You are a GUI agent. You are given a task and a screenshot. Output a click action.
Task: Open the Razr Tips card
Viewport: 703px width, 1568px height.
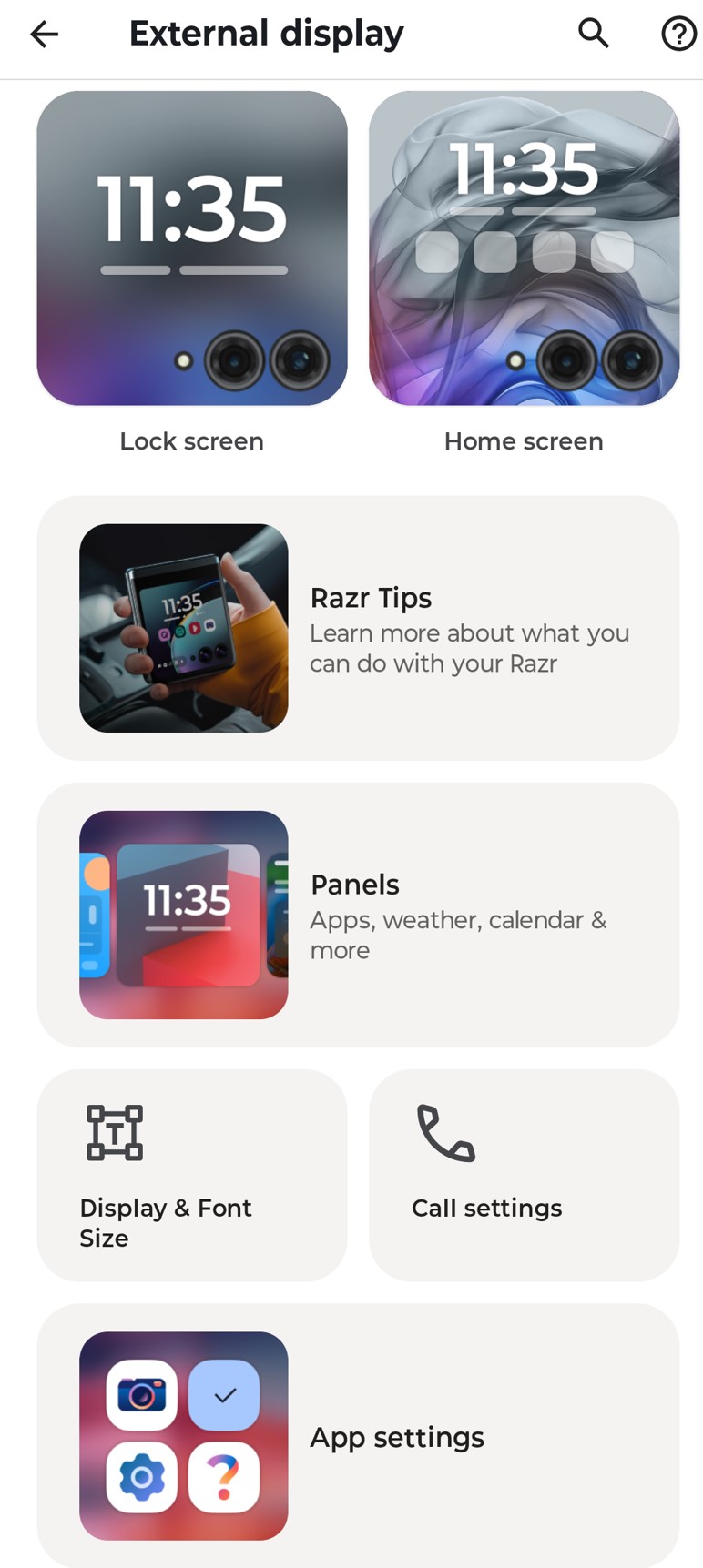[x=358, y=628]
